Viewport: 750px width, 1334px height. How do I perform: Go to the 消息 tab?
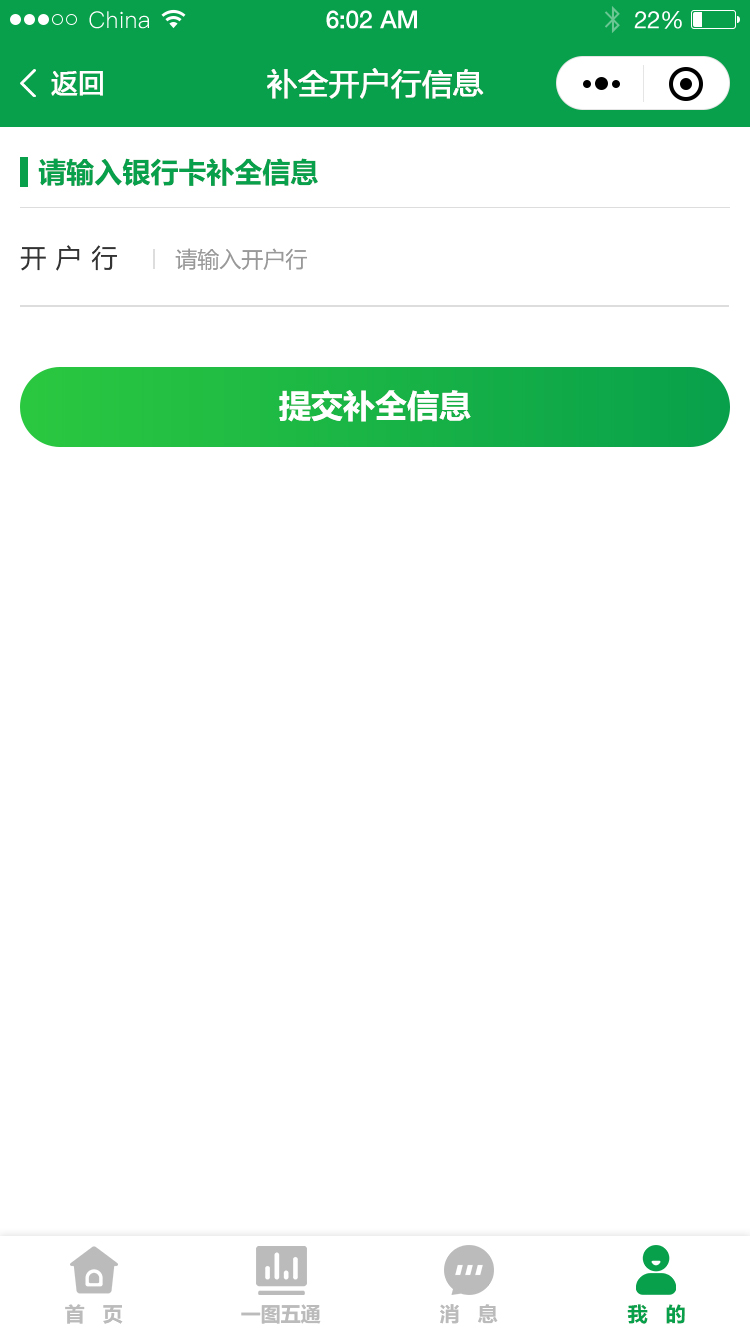[469, 1286]
